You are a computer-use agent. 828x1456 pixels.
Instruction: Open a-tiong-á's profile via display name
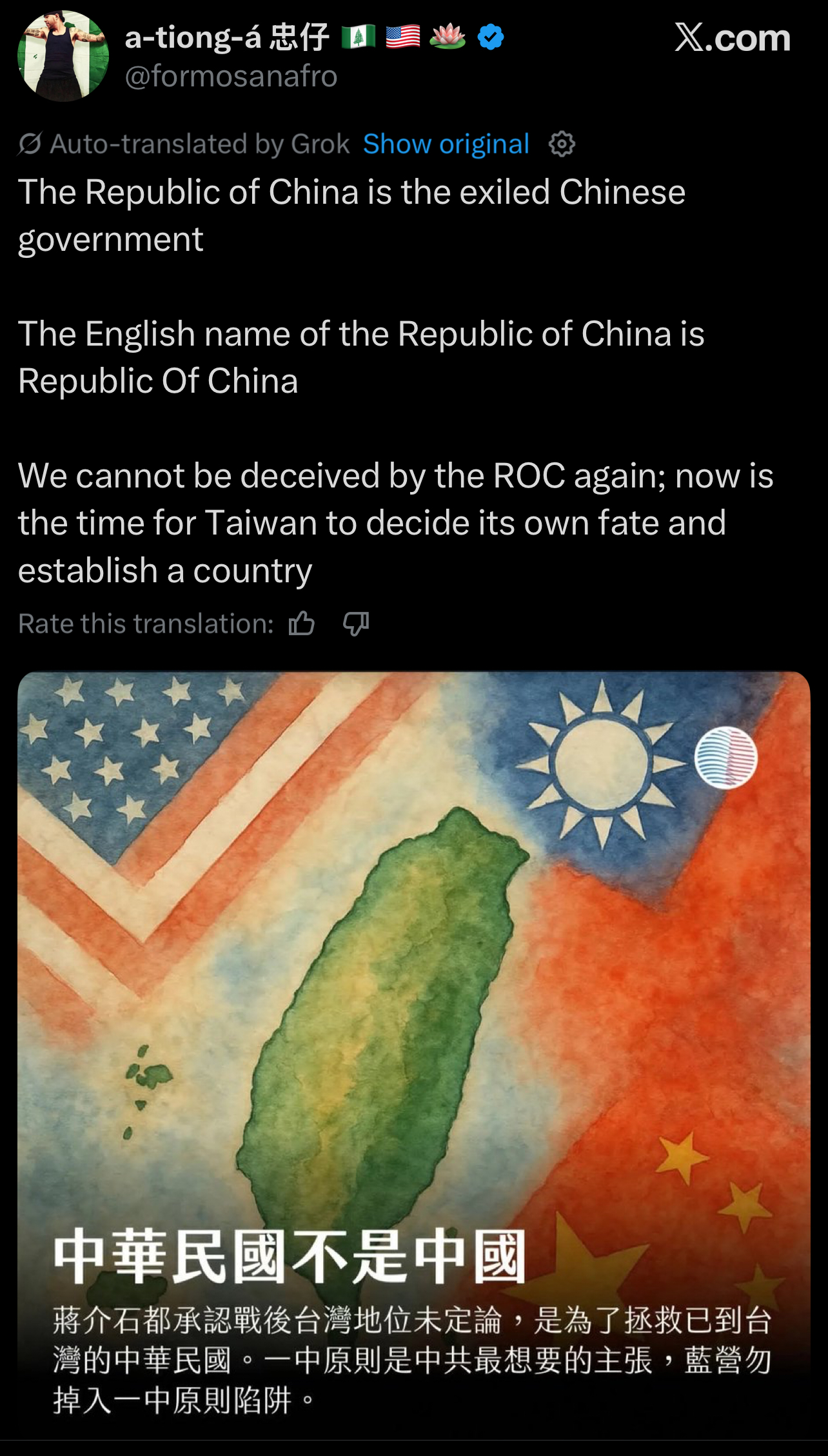tap(226, 37)
